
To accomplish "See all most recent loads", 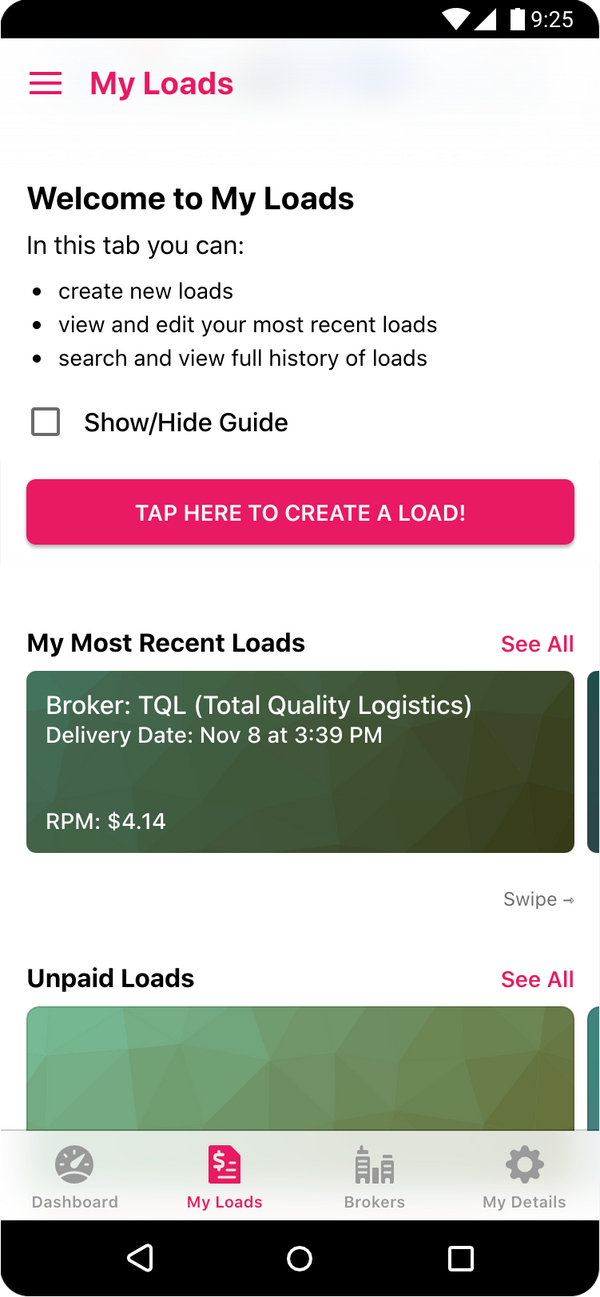I will [x=537, y=644].
